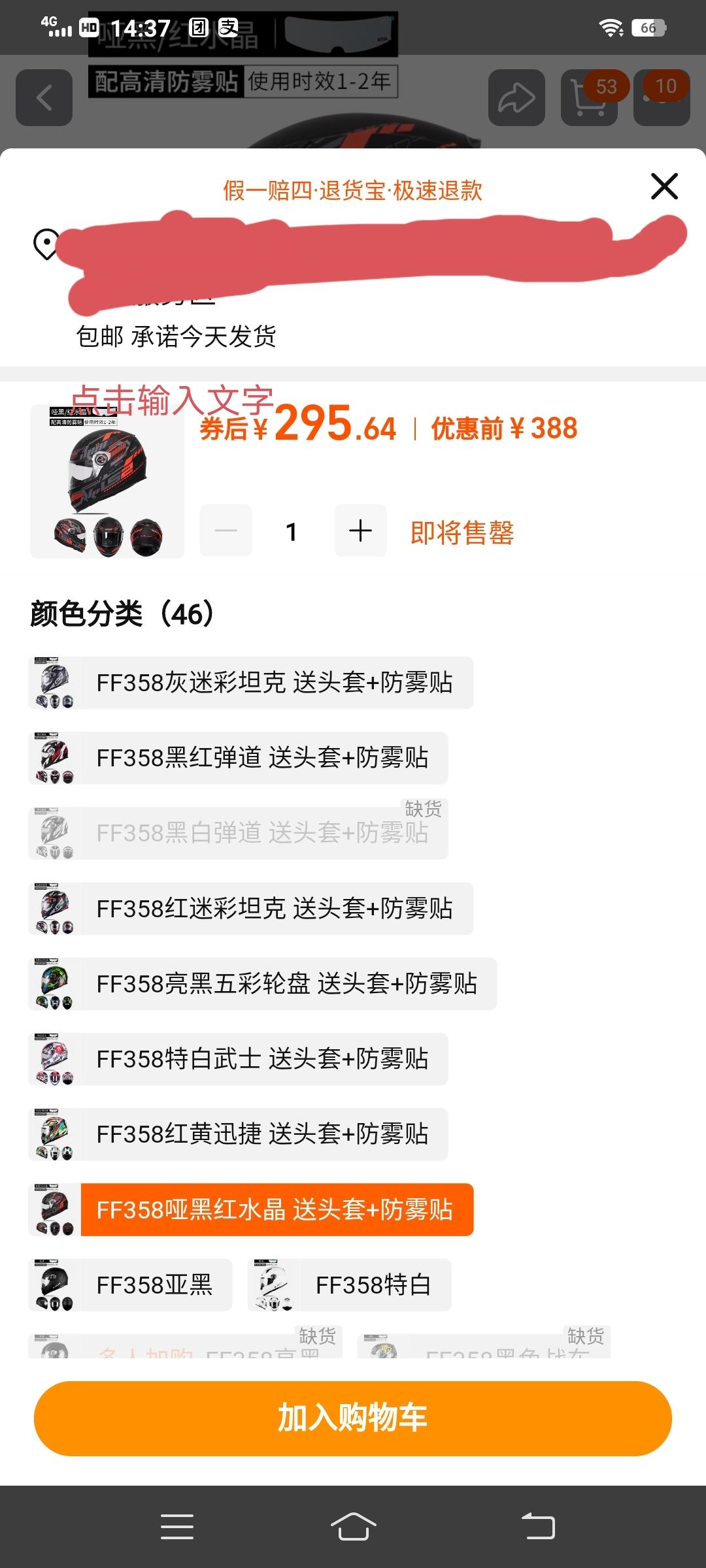706x1568 pixels.
Task: Select the FF358特白 color
Action: 350,1285
